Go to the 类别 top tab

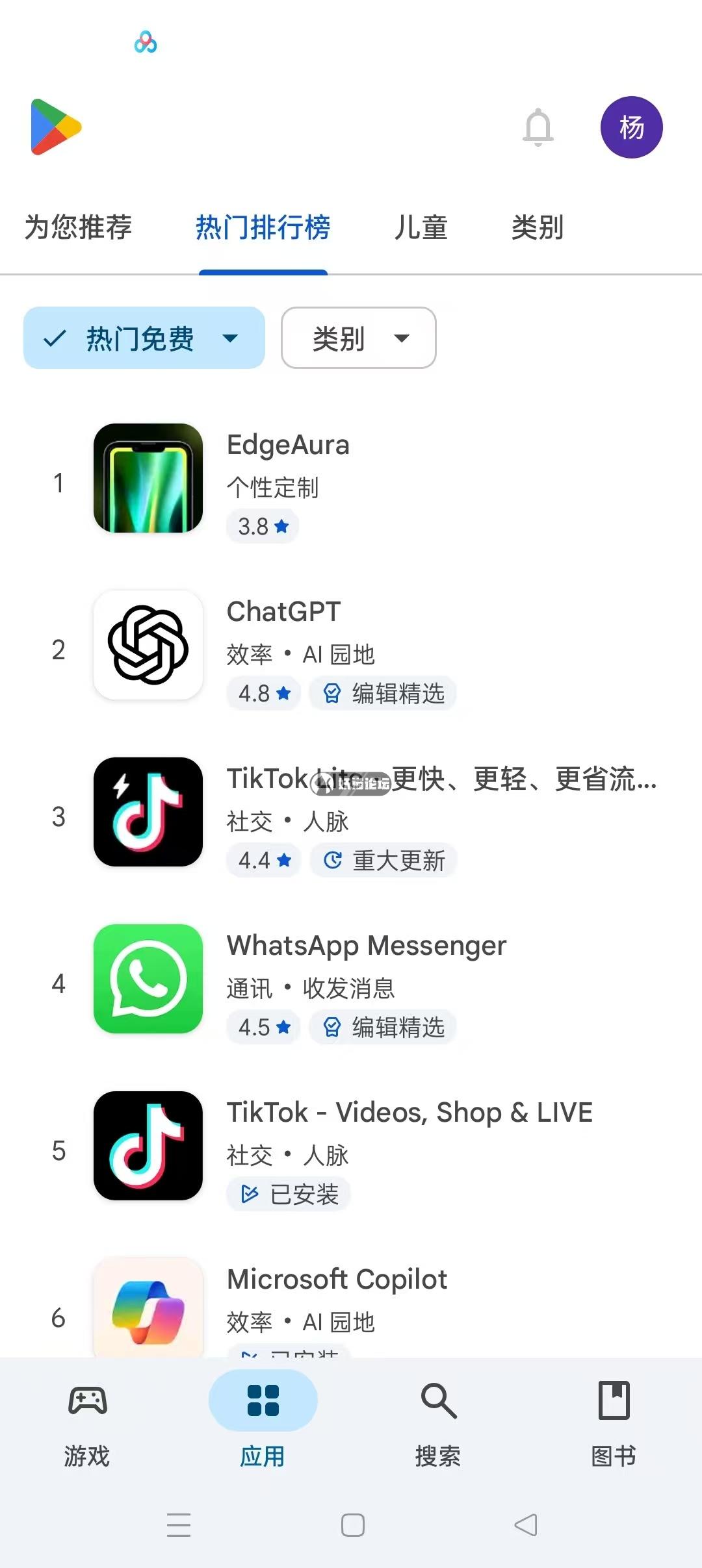tap(537, 227)
